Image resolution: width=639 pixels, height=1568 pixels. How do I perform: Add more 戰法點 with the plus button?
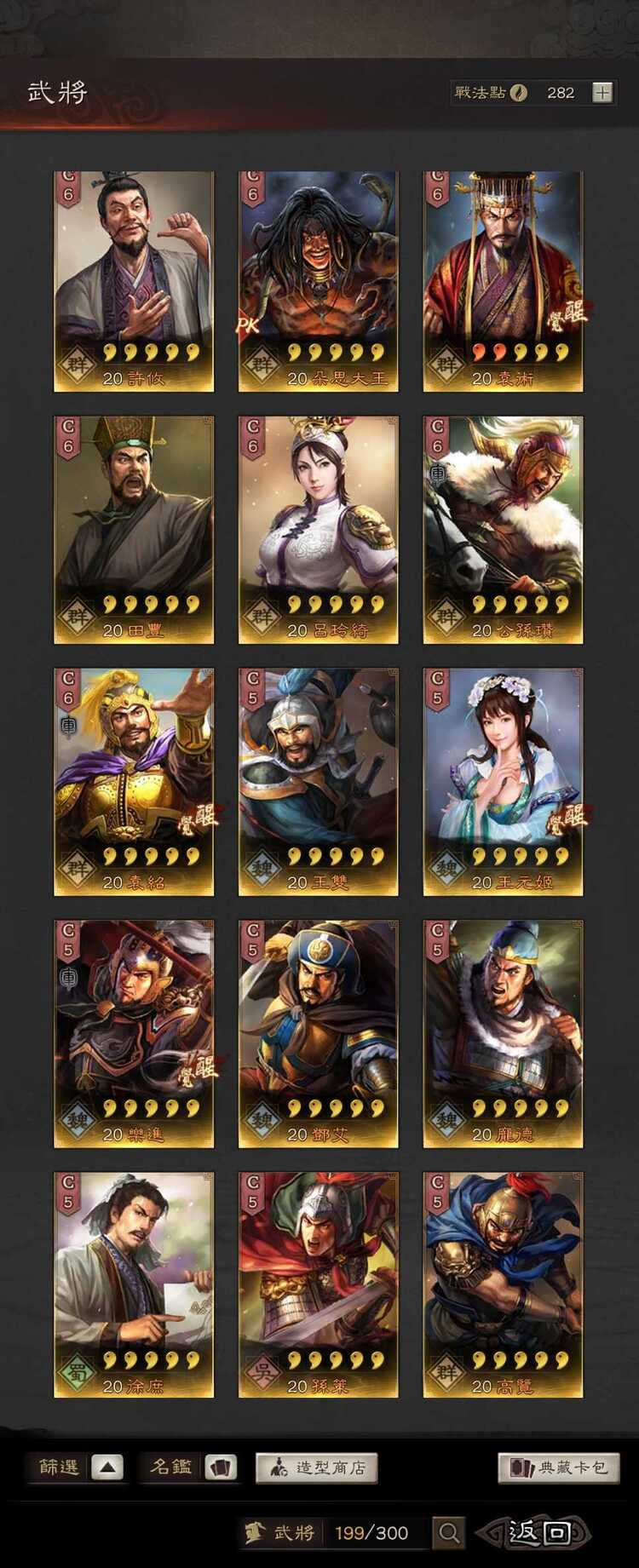602,93
